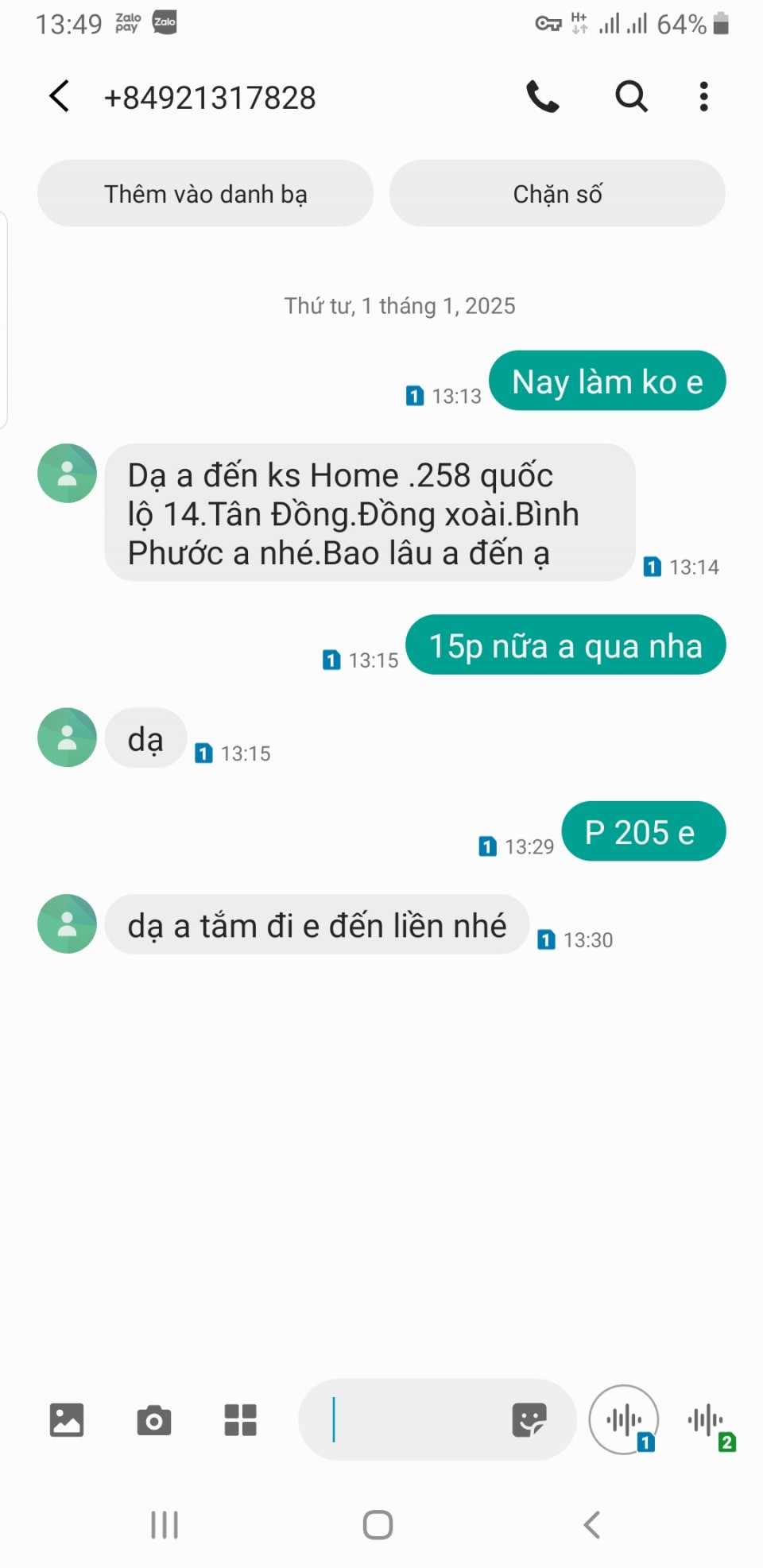Open the apps grid attachment menu
Screen dimensions: 763x1568
tap(240, 1420)
